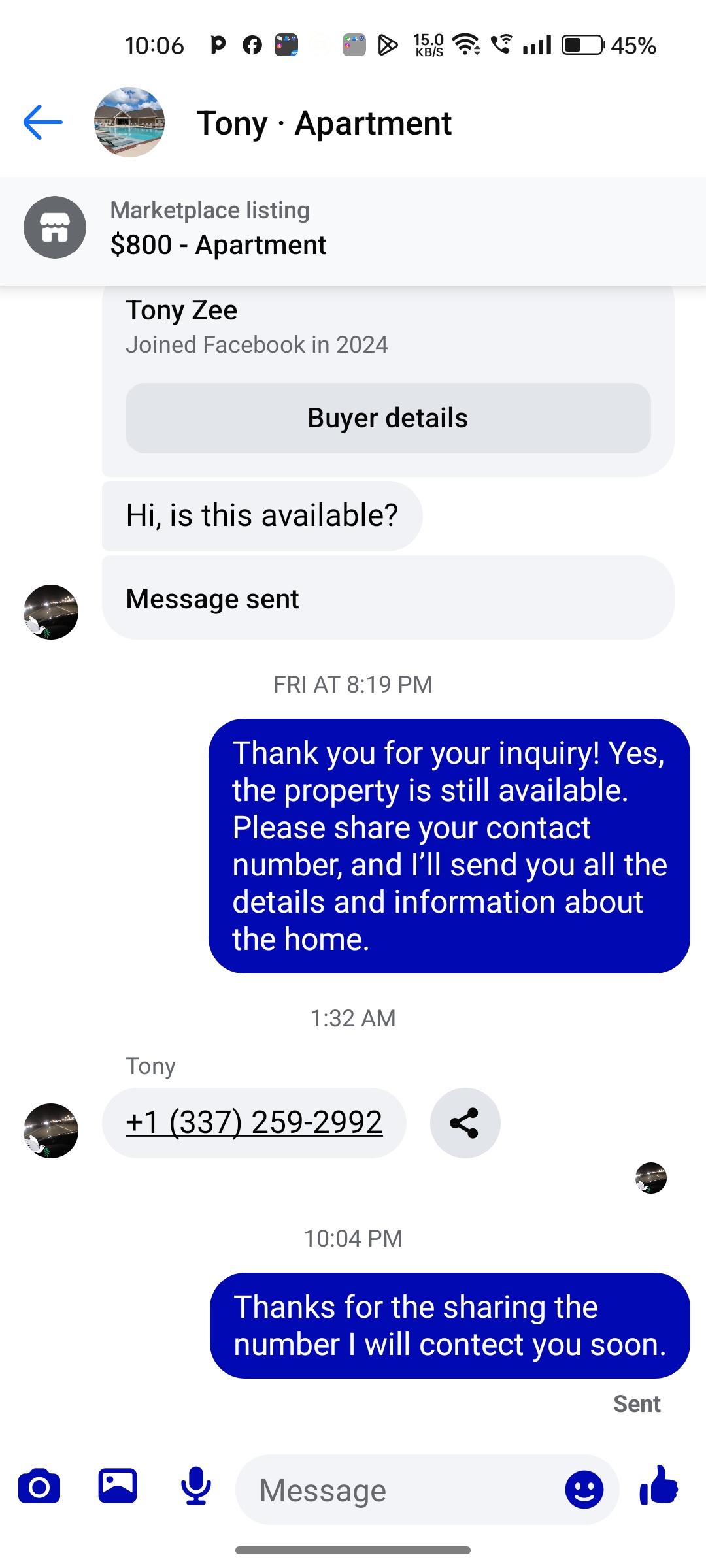
Task: Go back using the blue arrow
Action: click(x=43, y=122)
